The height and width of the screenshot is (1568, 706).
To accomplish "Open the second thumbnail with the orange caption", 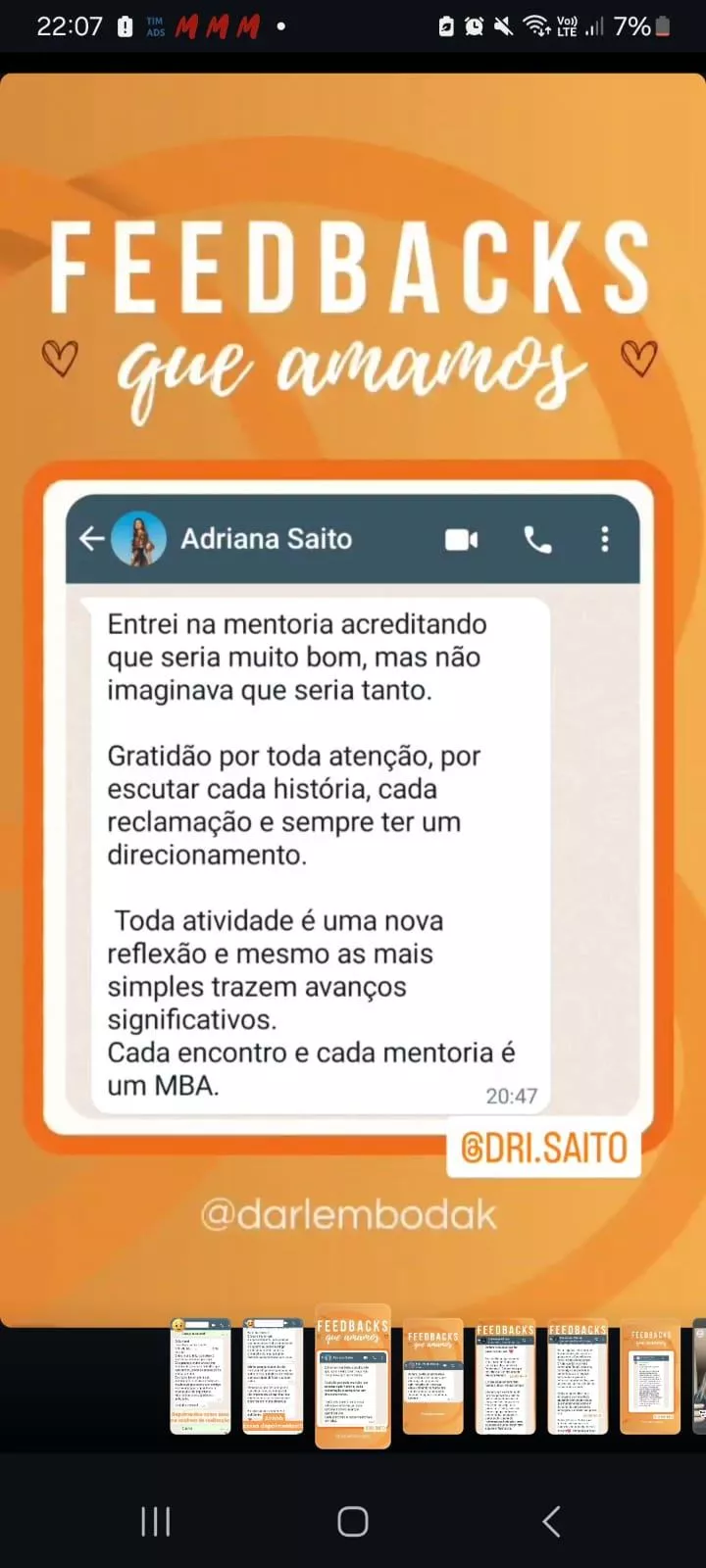I will tap(273, 1376).
